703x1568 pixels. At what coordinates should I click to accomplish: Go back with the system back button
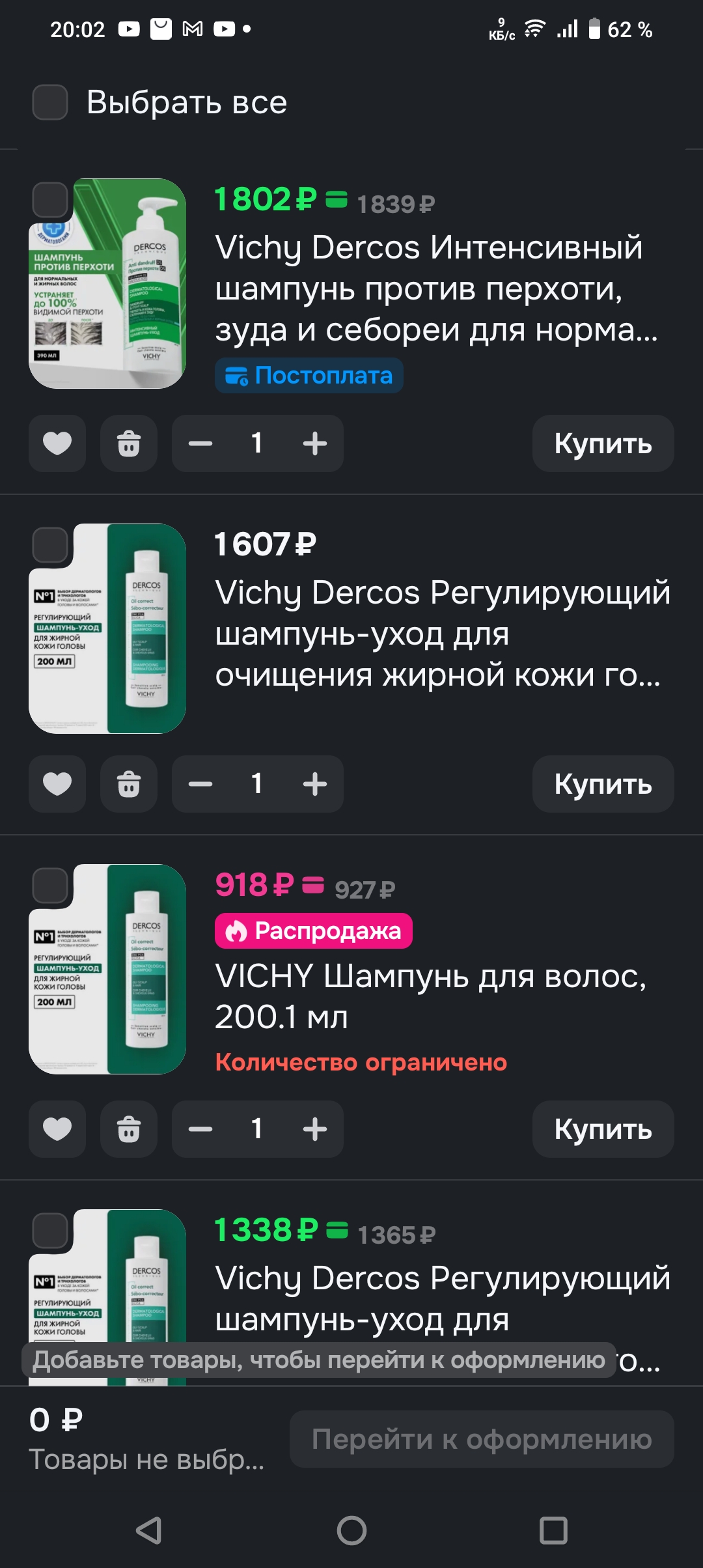pos(148,1530)
